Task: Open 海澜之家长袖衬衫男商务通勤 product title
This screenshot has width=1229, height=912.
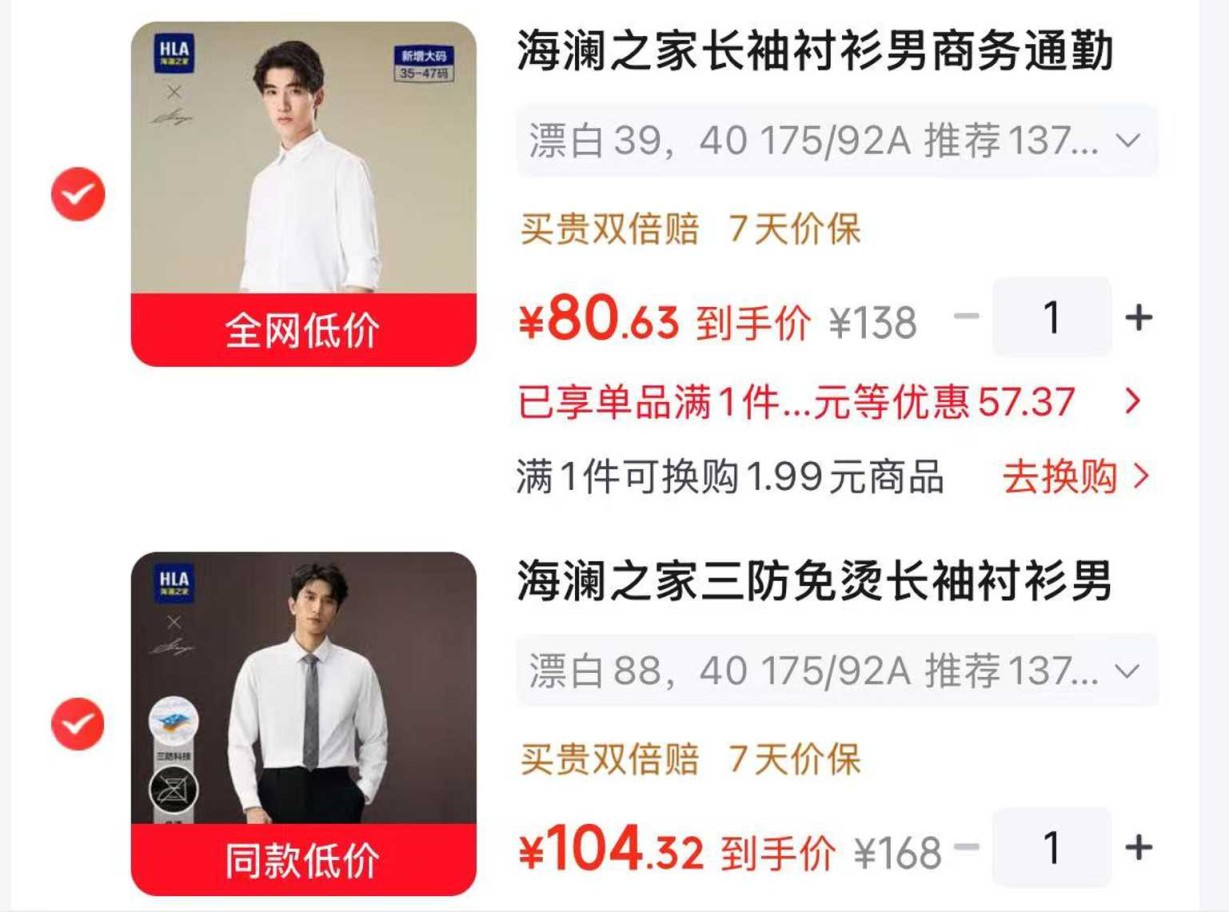Action: click(815, 51)
